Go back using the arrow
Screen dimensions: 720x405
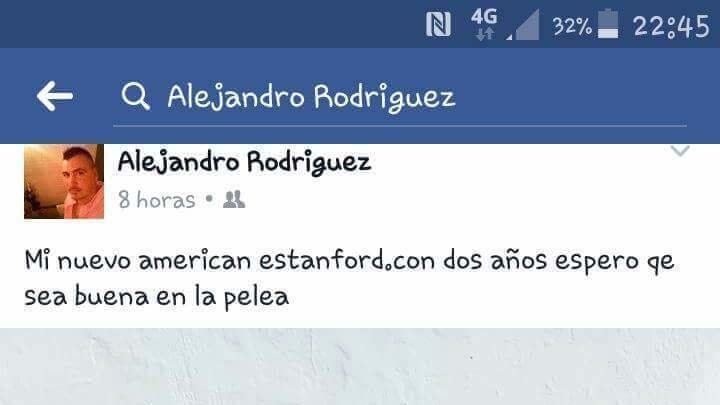[x=54, y=96]
